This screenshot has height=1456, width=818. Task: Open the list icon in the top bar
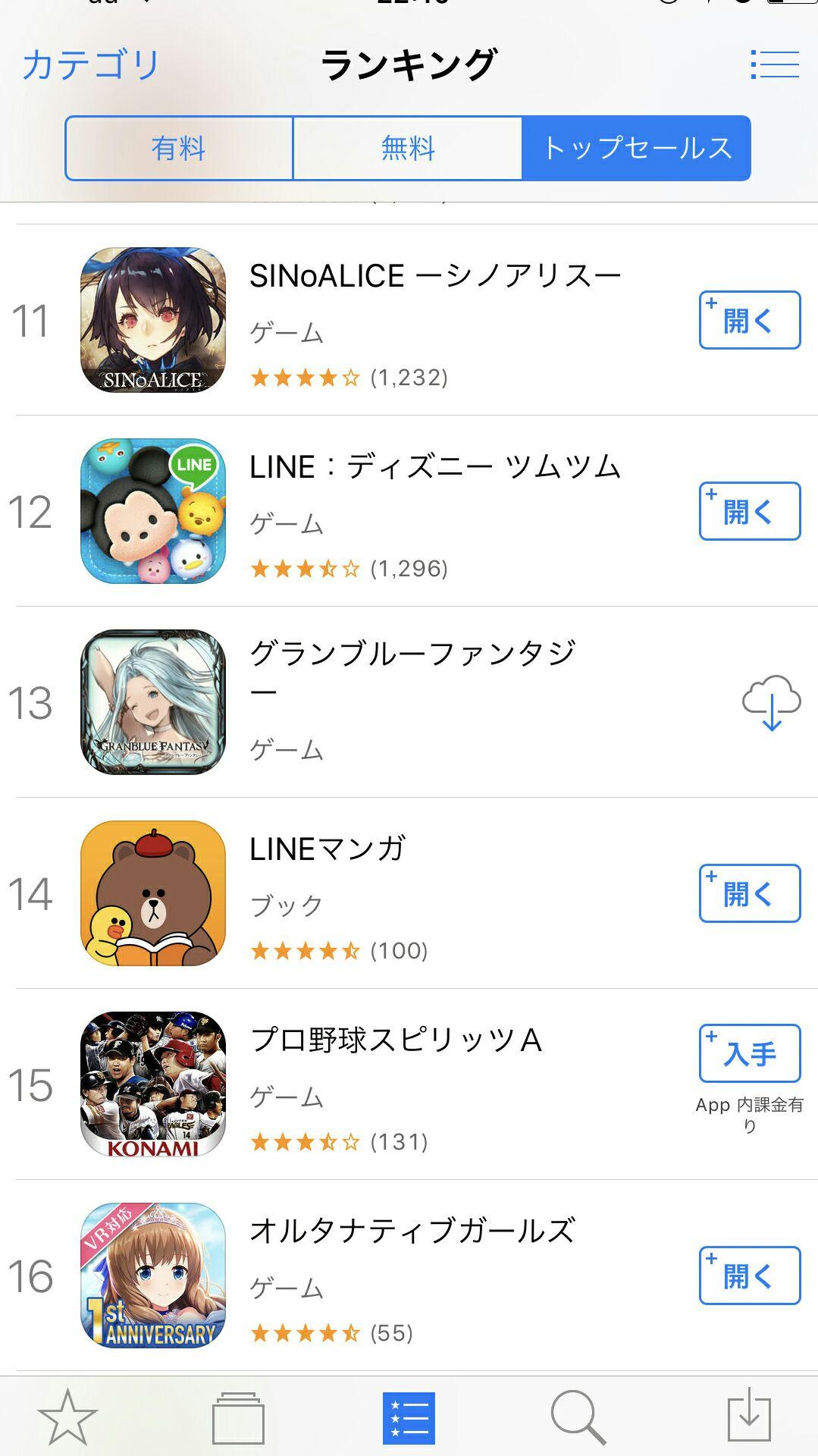(775, 64)
